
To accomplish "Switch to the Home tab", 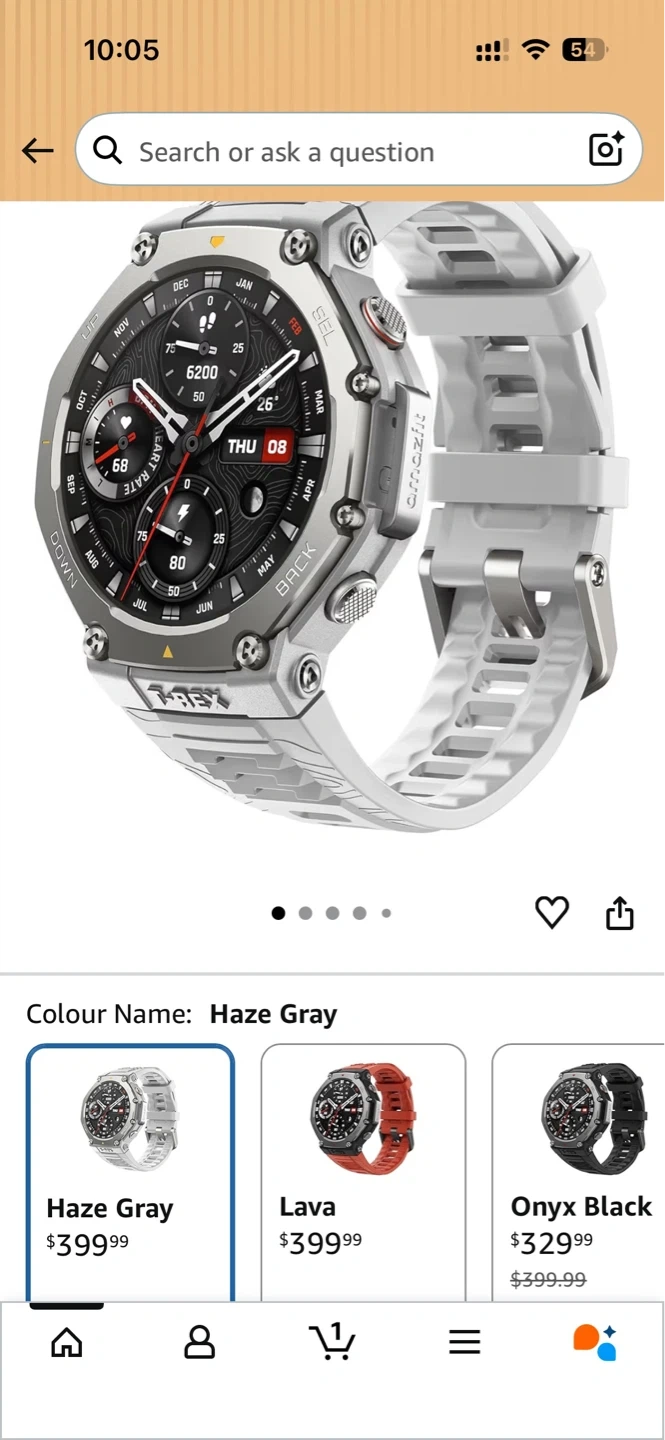I will pos(67,1342).
